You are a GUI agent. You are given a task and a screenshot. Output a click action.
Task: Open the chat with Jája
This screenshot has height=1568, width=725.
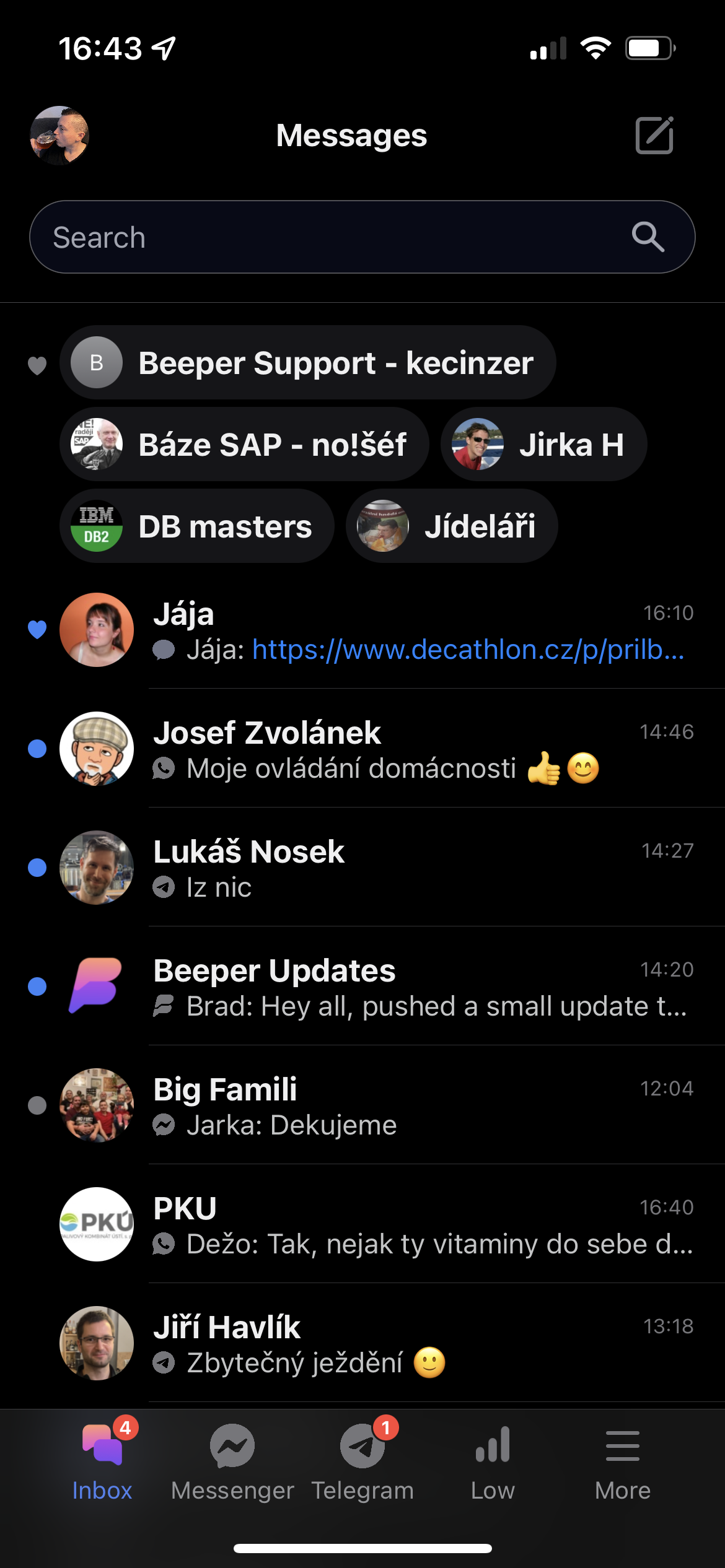[x=397, y=630]
